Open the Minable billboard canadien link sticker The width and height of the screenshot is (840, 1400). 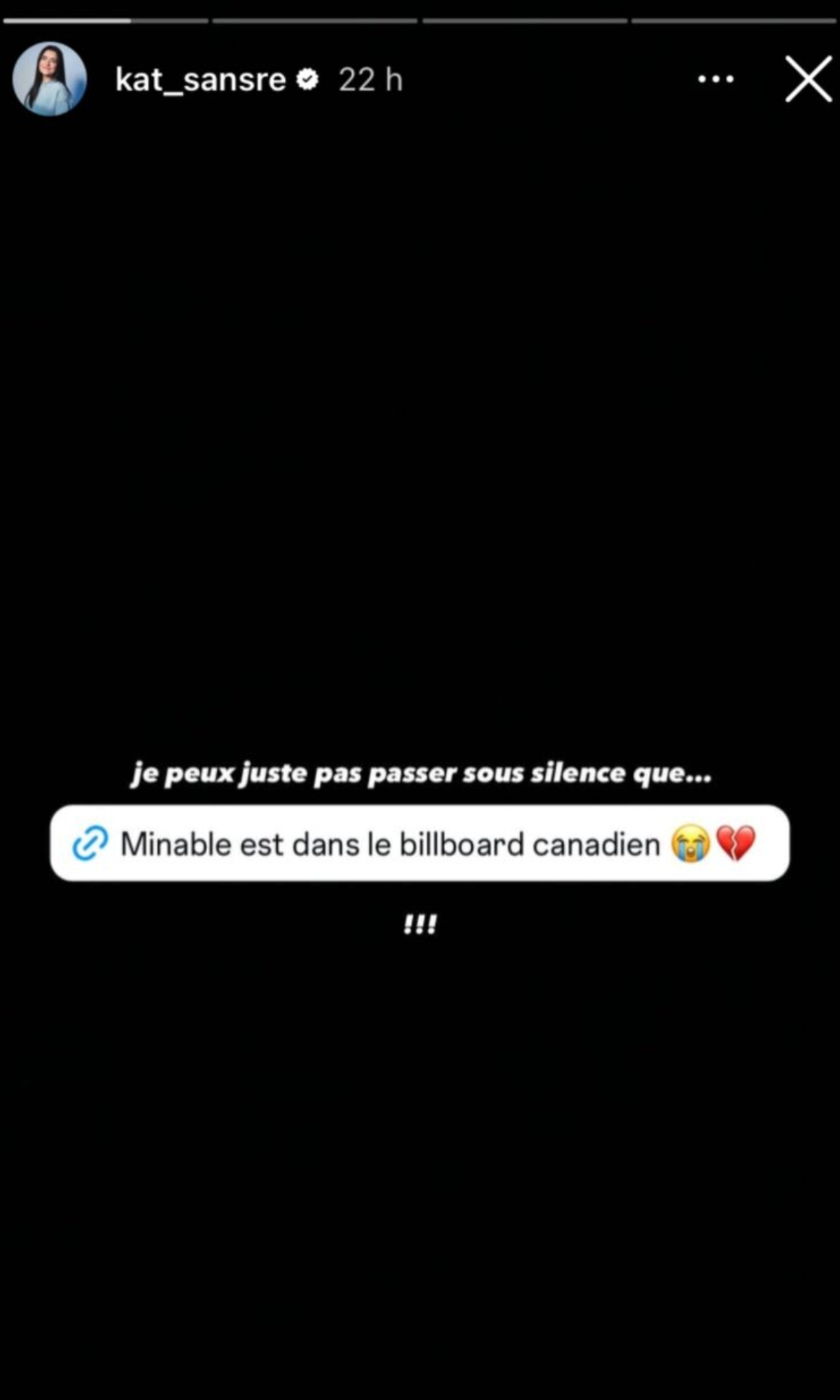420,843
